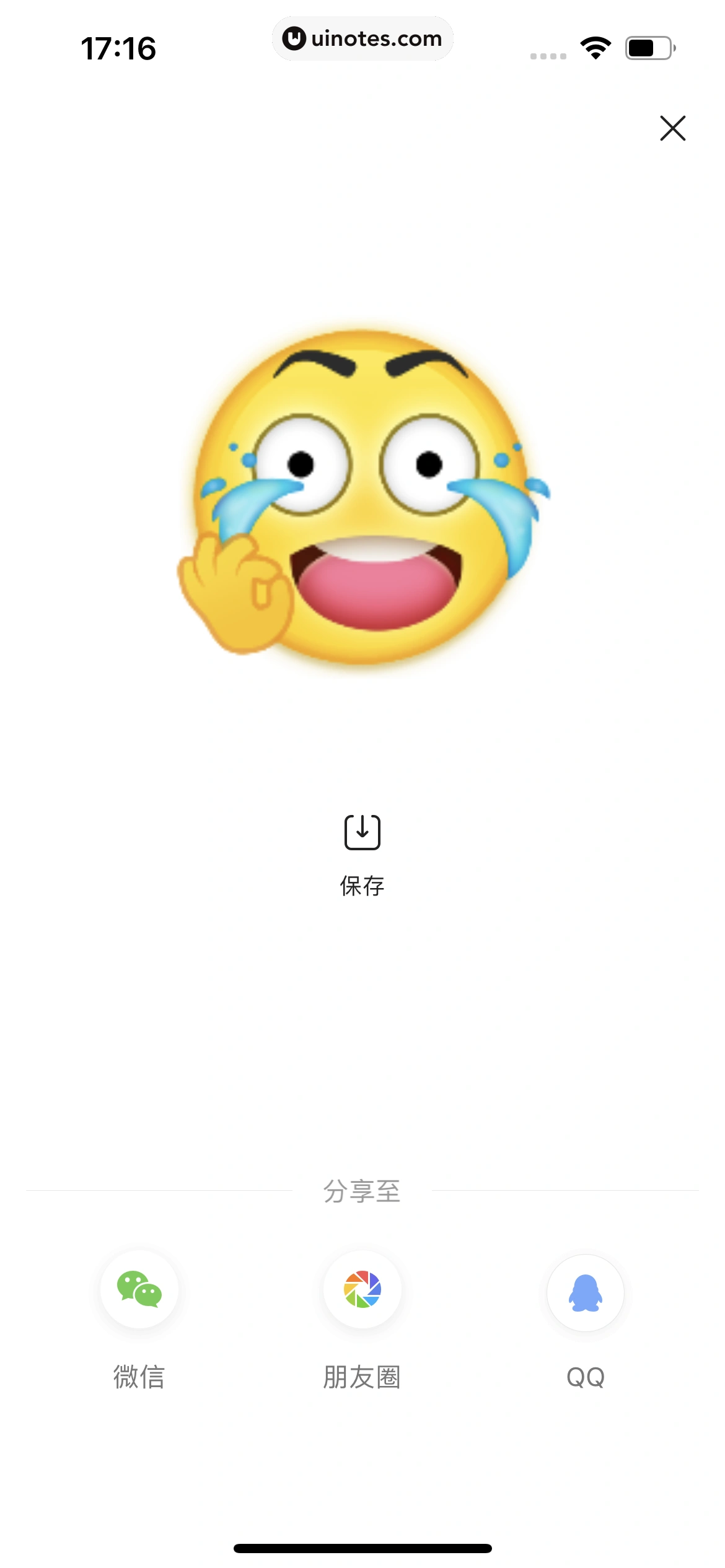This screenshot has height=1568, width=725.
Task: Tap the WeChat (微信) share icon
Action: click(x=139, y=1290)
